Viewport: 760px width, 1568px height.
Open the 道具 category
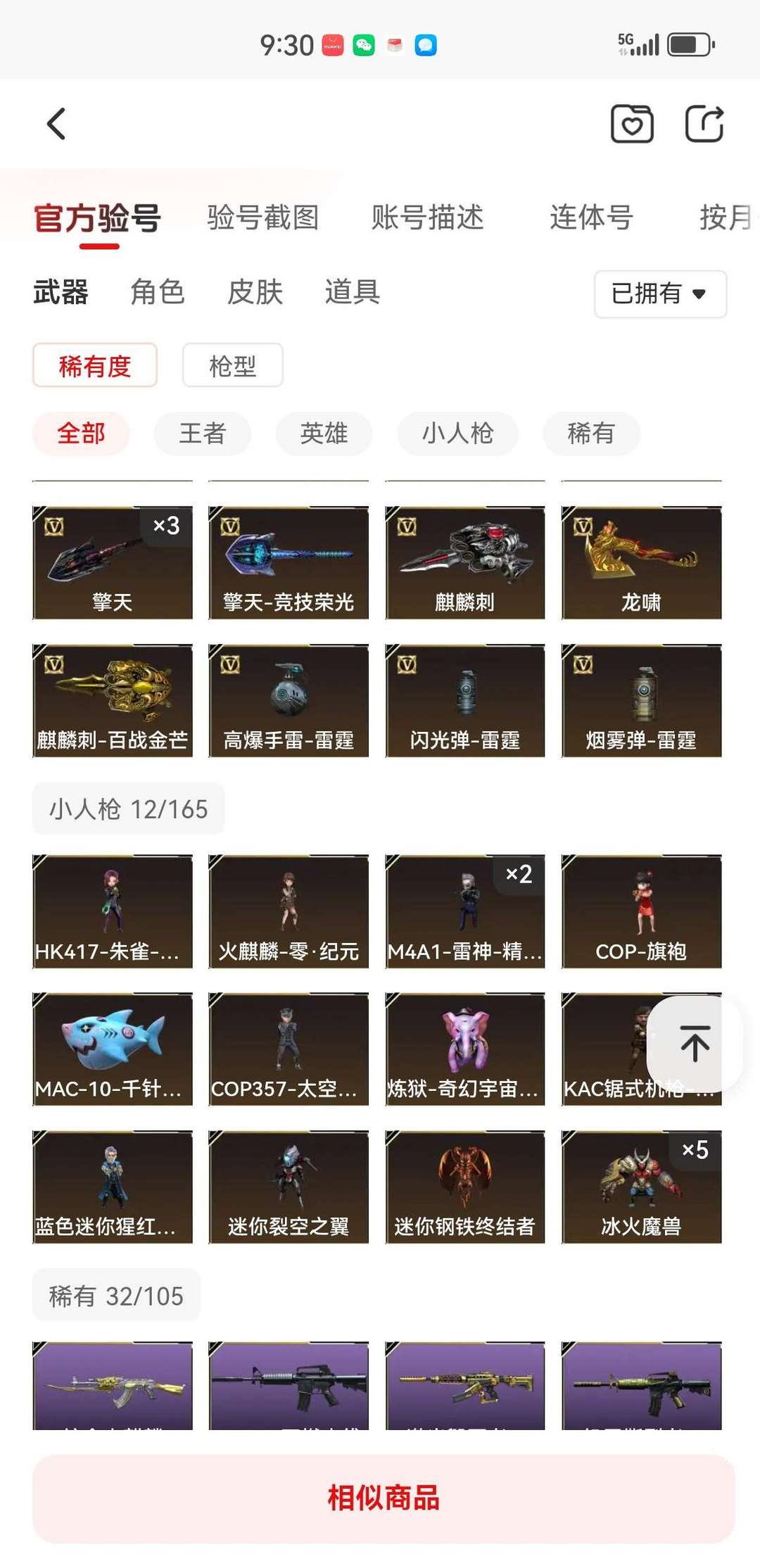(352, 292)
